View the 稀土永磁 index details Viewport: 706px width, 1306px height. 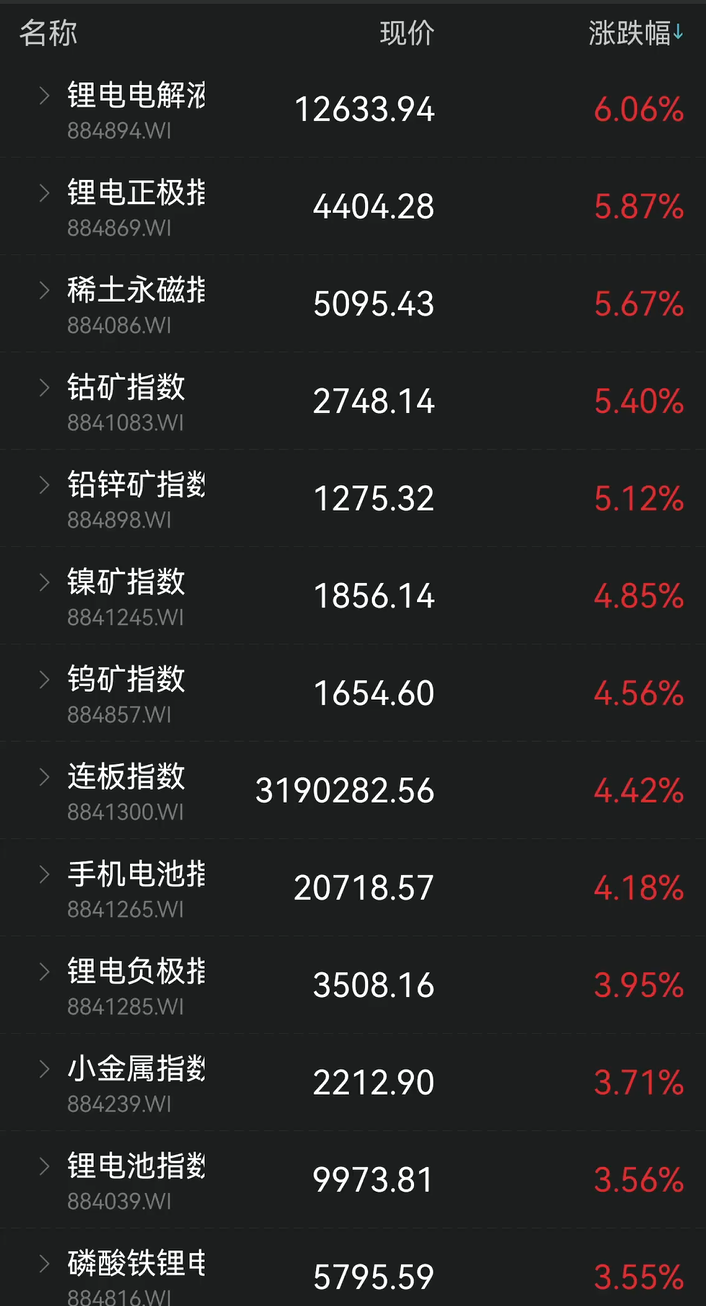point(136,291)
